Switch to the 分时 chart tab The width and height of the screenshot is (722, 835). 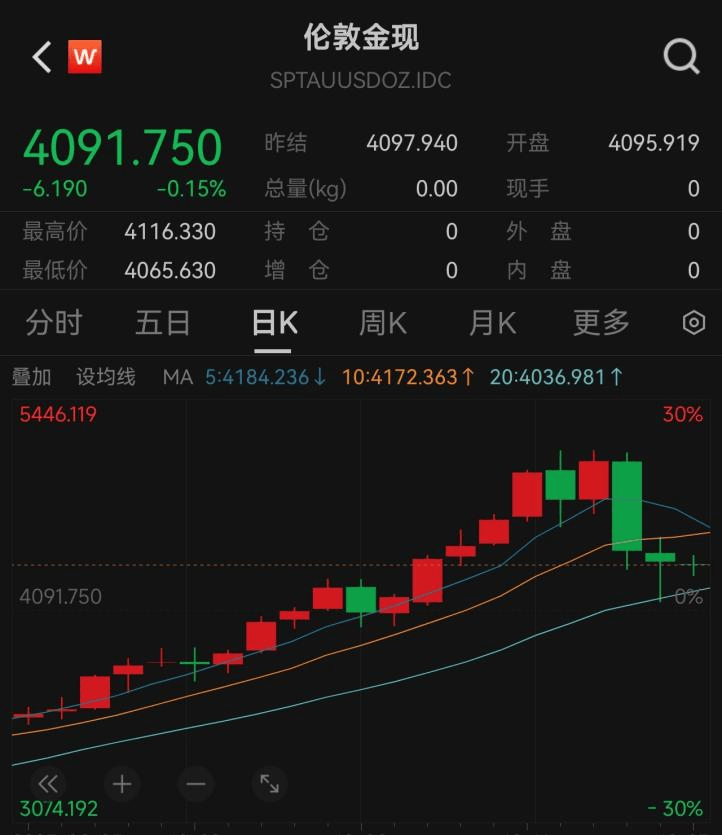(54, 323)
